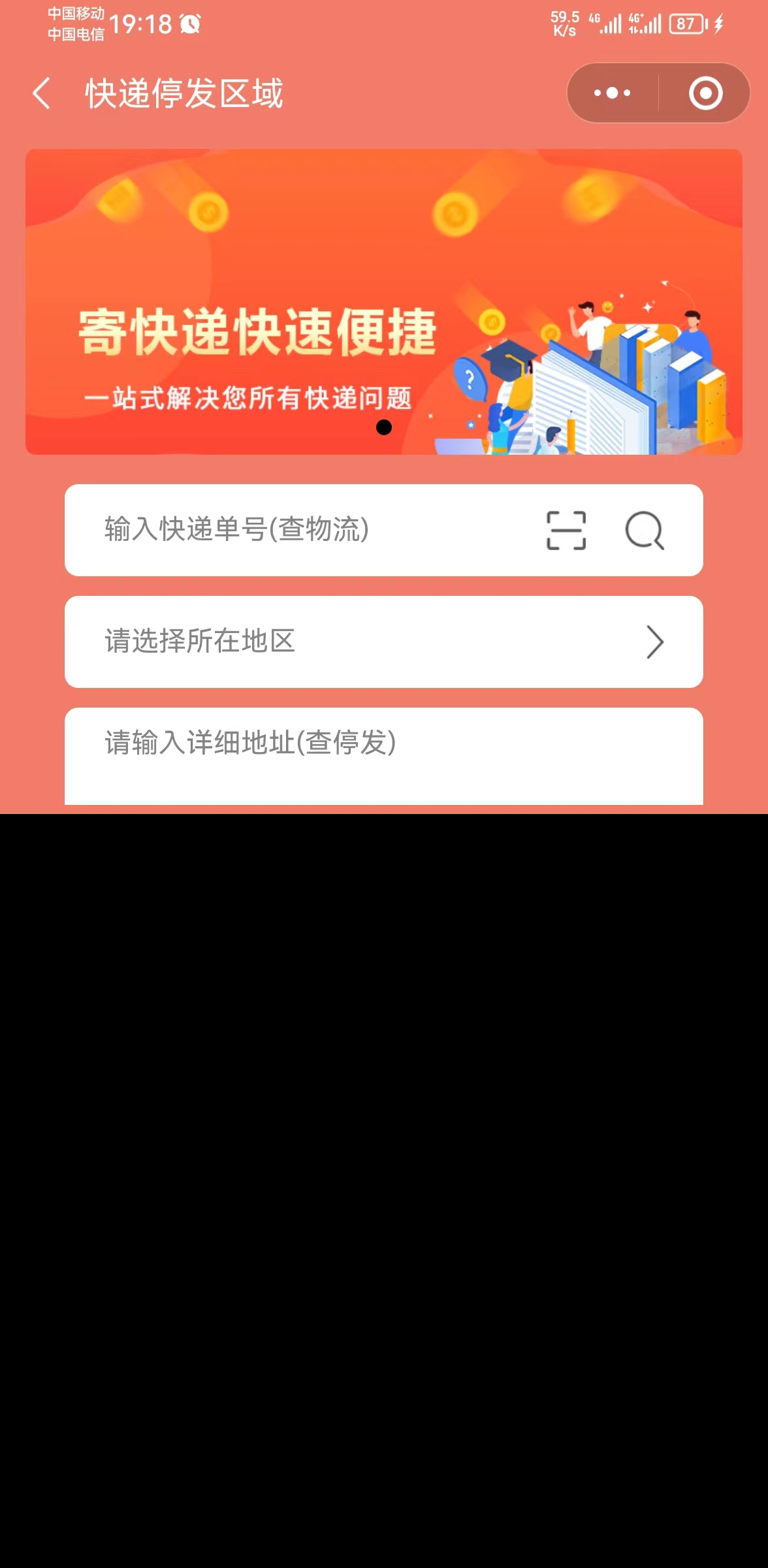
Task: Scan a parcel barcode with scan icon
Action: (x=566, y=531)
